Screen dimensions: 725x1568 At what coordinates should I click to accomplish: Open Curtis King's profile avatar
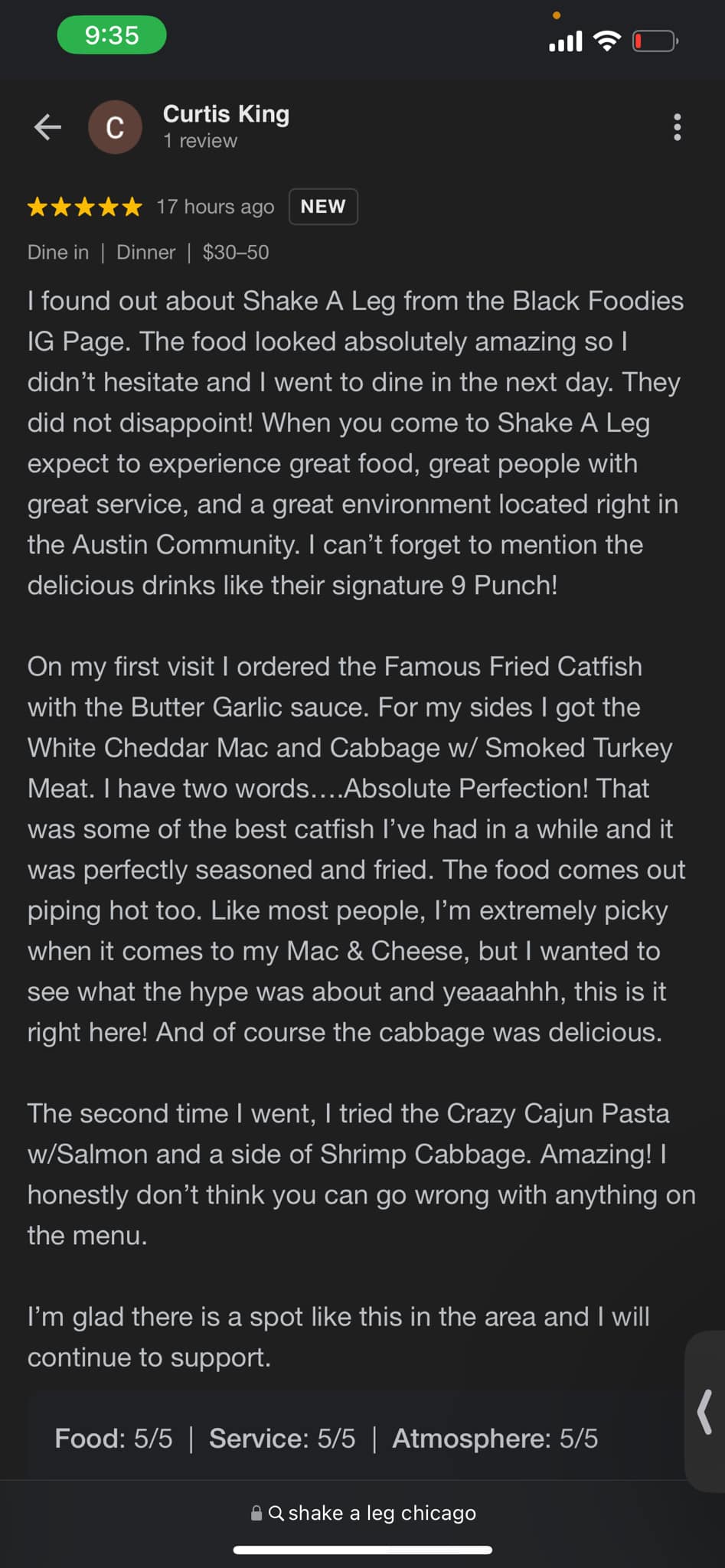115,127
